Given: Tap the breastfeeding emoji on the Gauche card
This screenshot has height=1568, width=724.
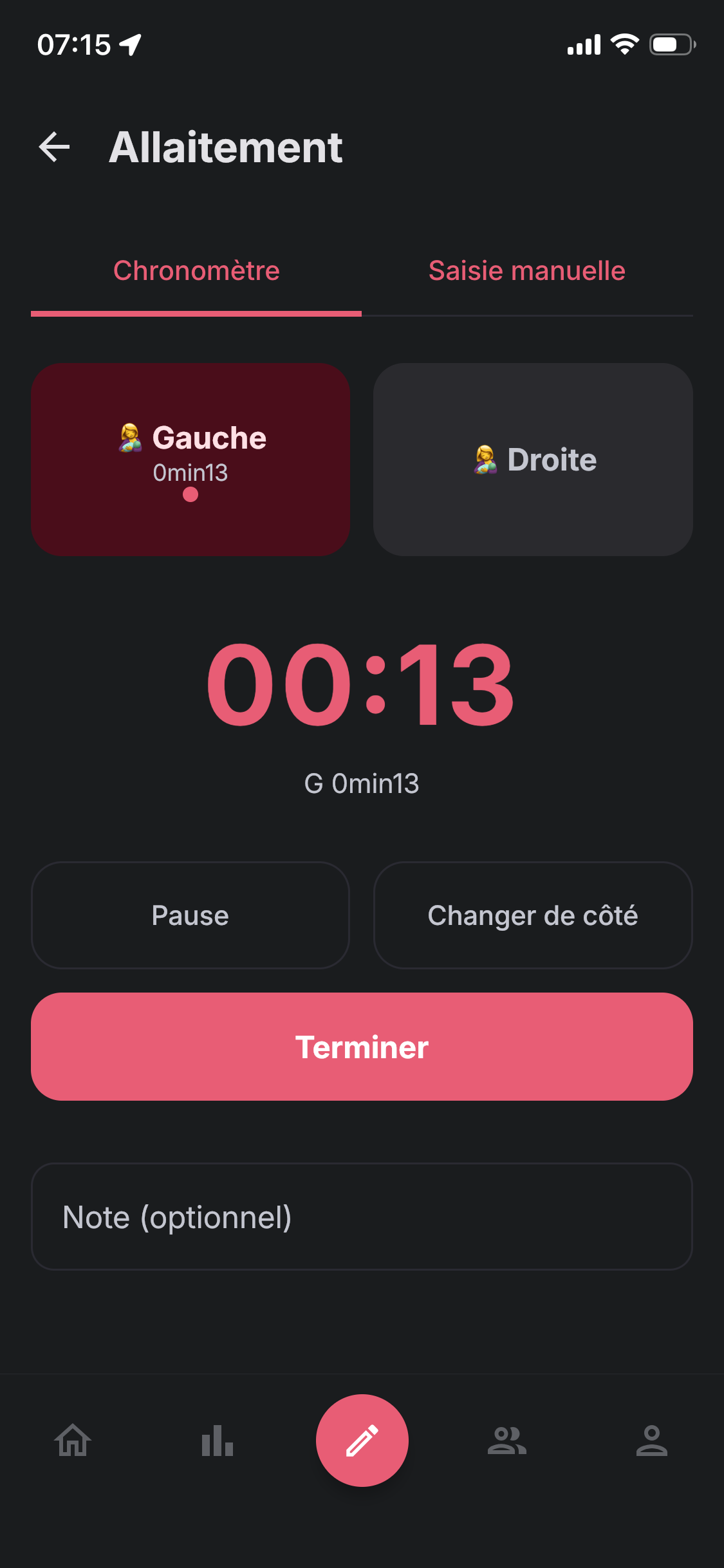Looking at the screenshot, I should [132, 438].
